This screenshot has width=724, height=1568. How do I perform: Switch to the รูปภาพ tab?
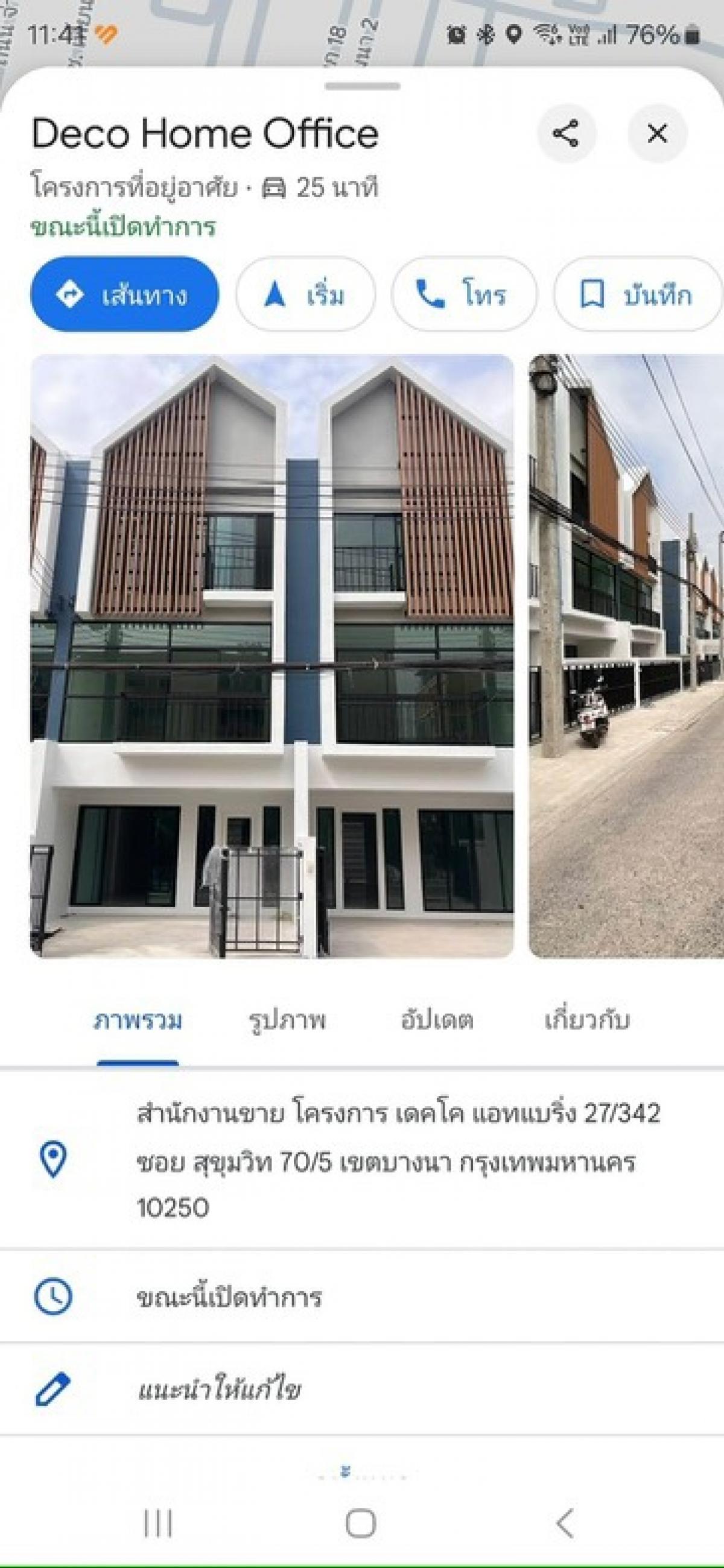tap(287, 1020)
